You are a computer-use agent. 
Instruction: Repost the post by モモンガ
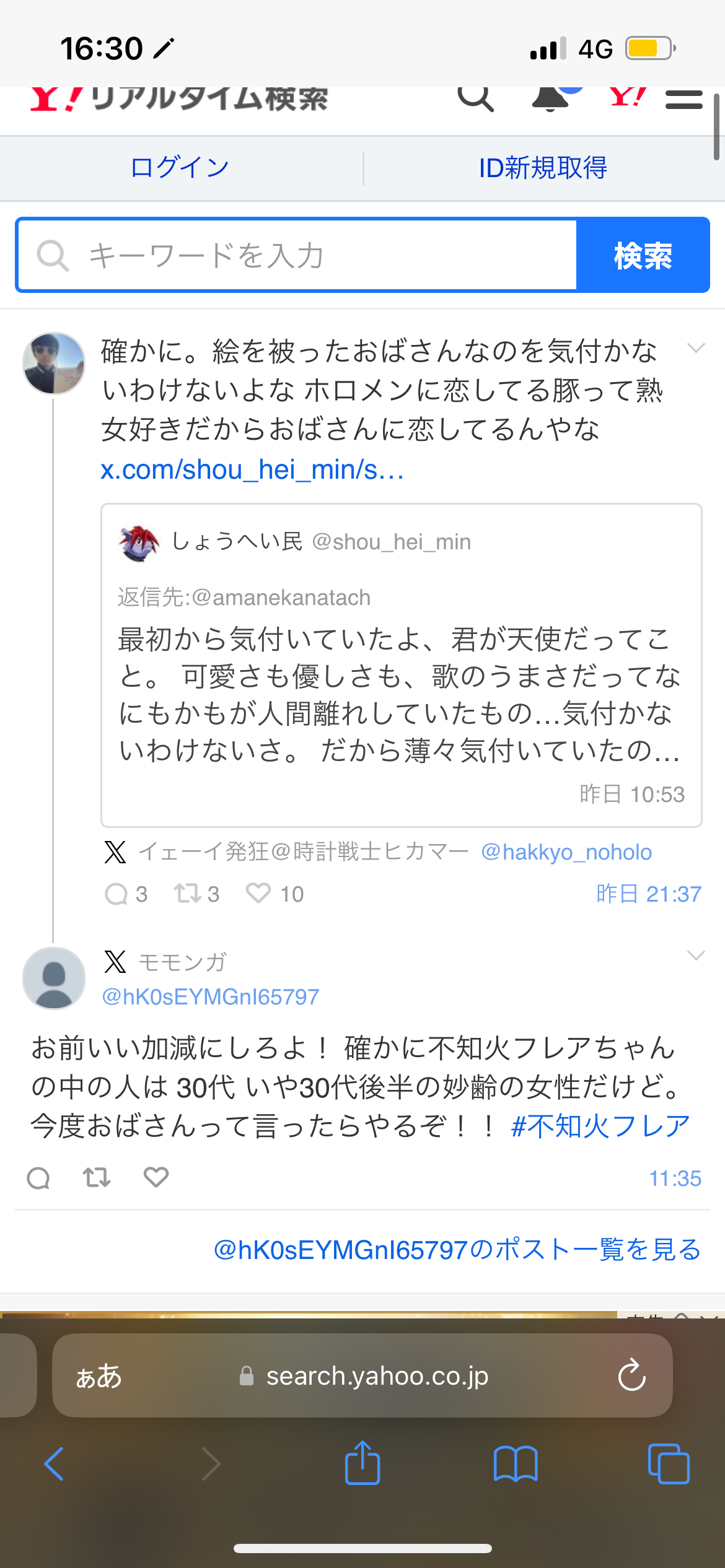(97, 1177)
